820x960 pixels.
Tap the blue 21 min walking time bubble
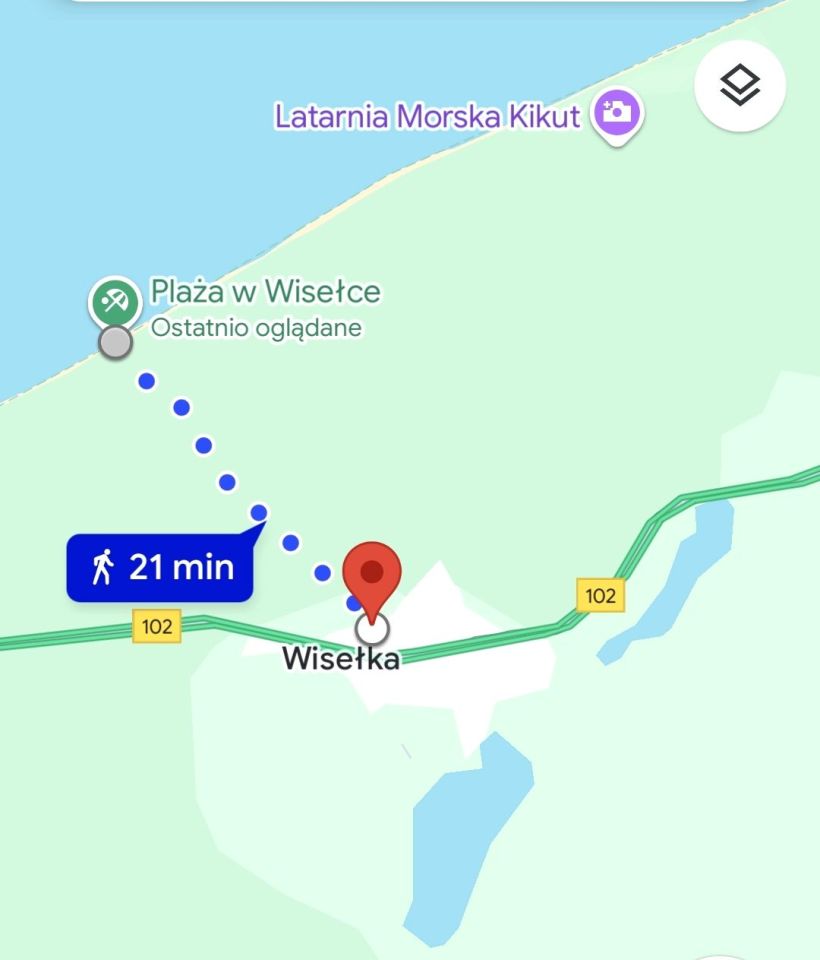tap(160, 566)
